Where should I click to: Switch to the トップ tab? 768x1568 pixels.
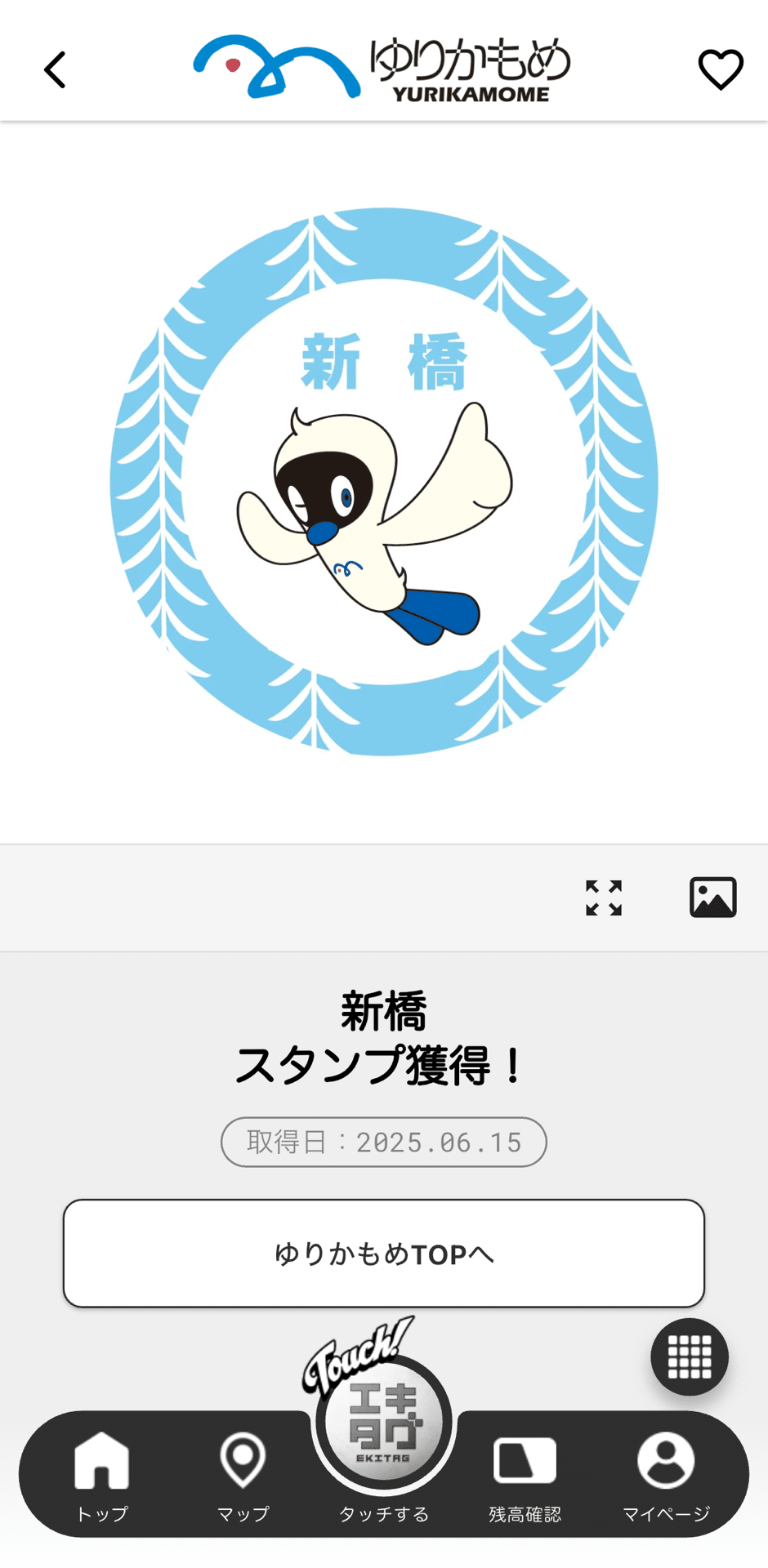coord(102,1474)
